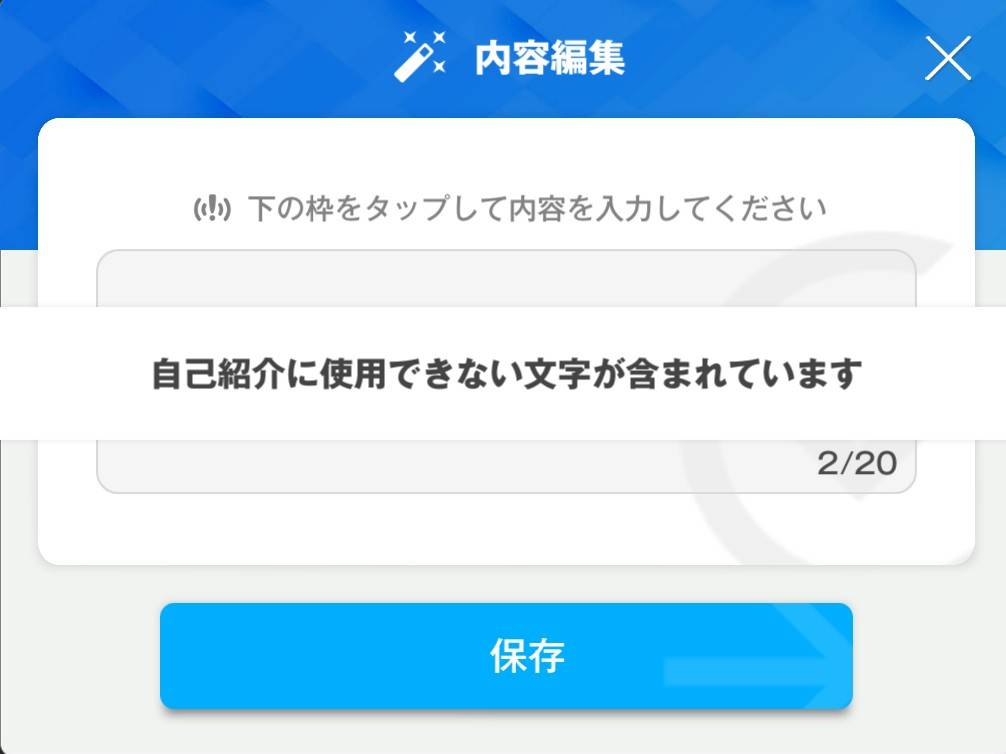Screen dimensions: 1006x754
Task: Close the 内容編集 dialog
Action: pos(947,59)
